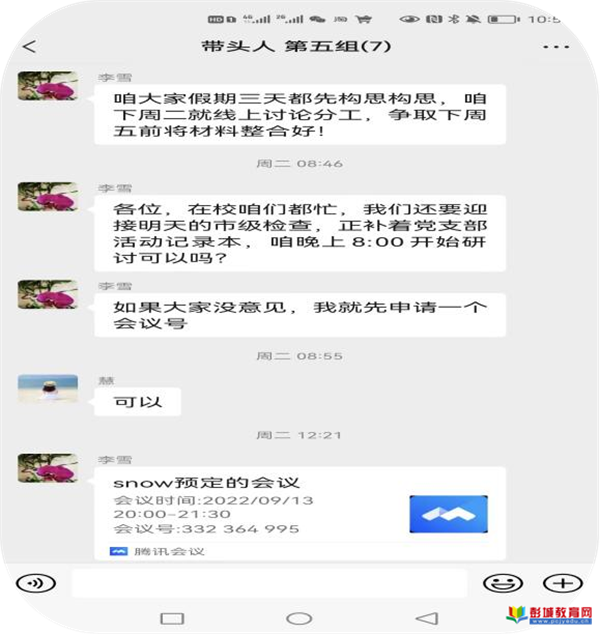Switch to voice input mode
This screenshot has height=634, width=600.
(36, 583)
